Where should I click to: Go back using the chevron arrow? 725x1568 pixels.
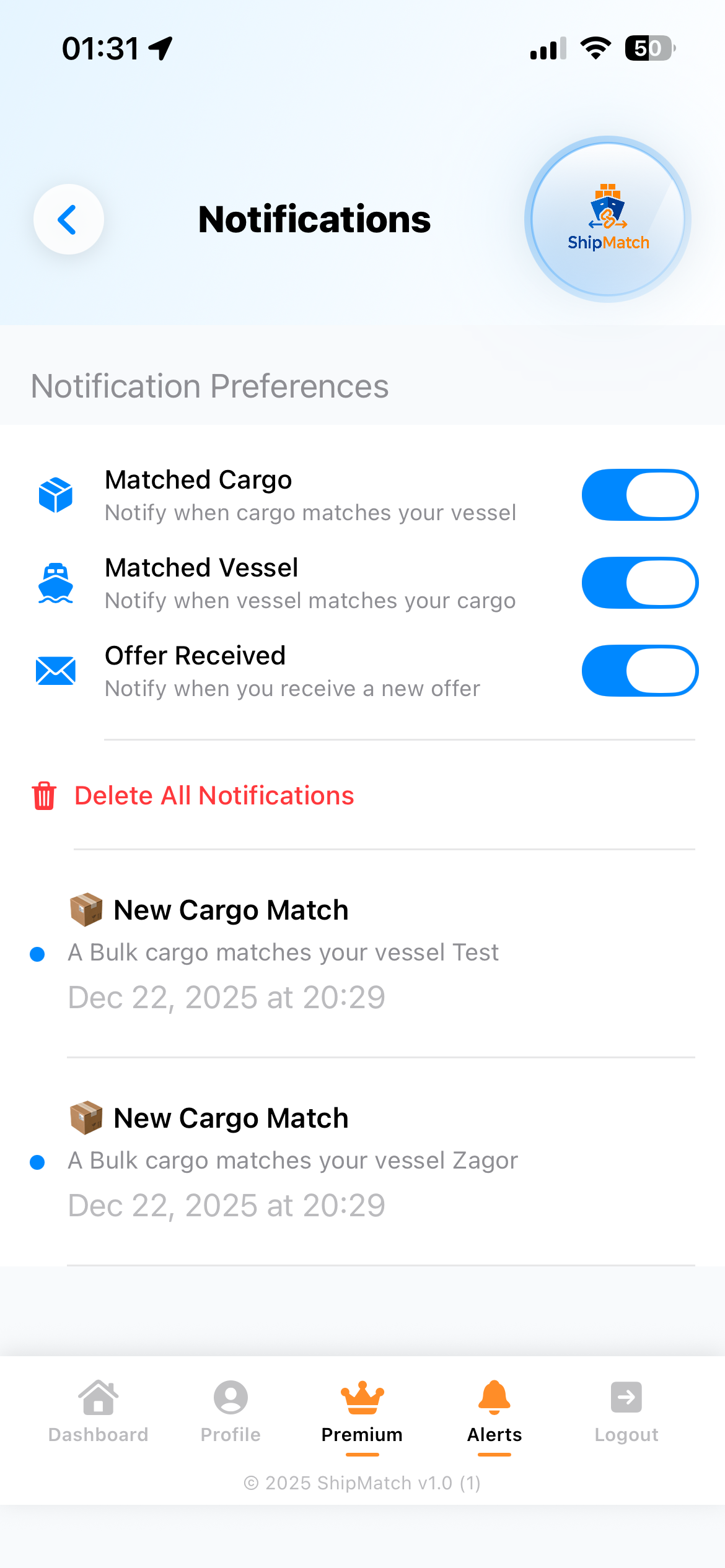click(x=68, y=220)
